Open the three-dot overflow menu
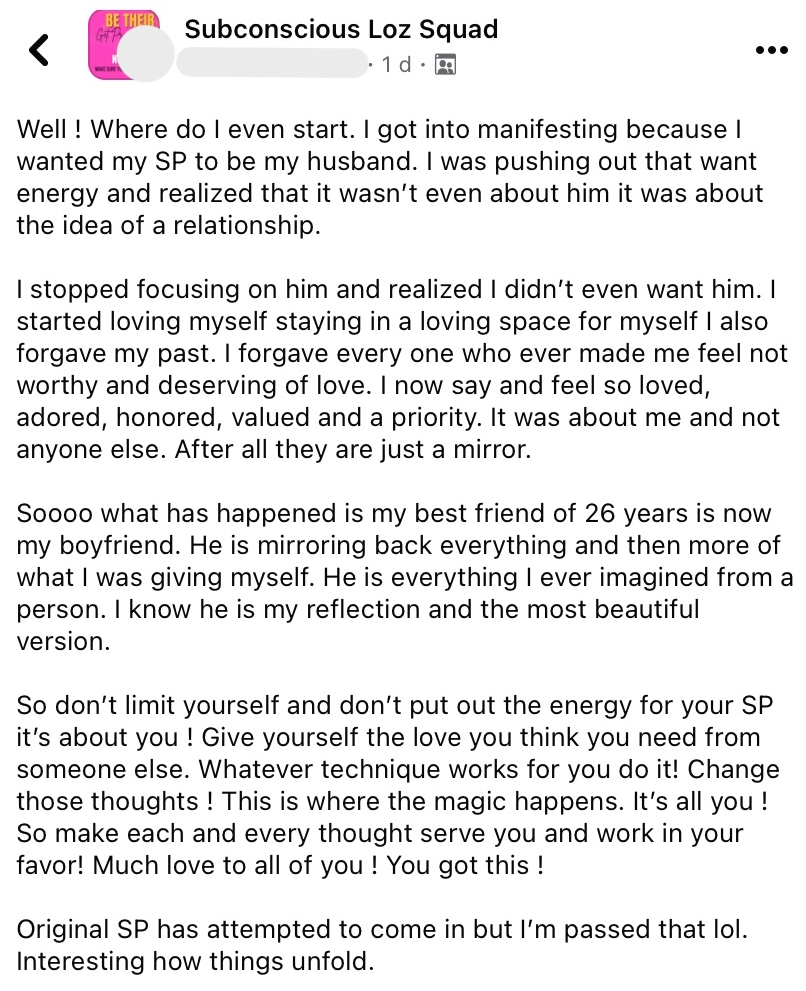This screenshot has height=991, width=806. [x=770, y=50]
